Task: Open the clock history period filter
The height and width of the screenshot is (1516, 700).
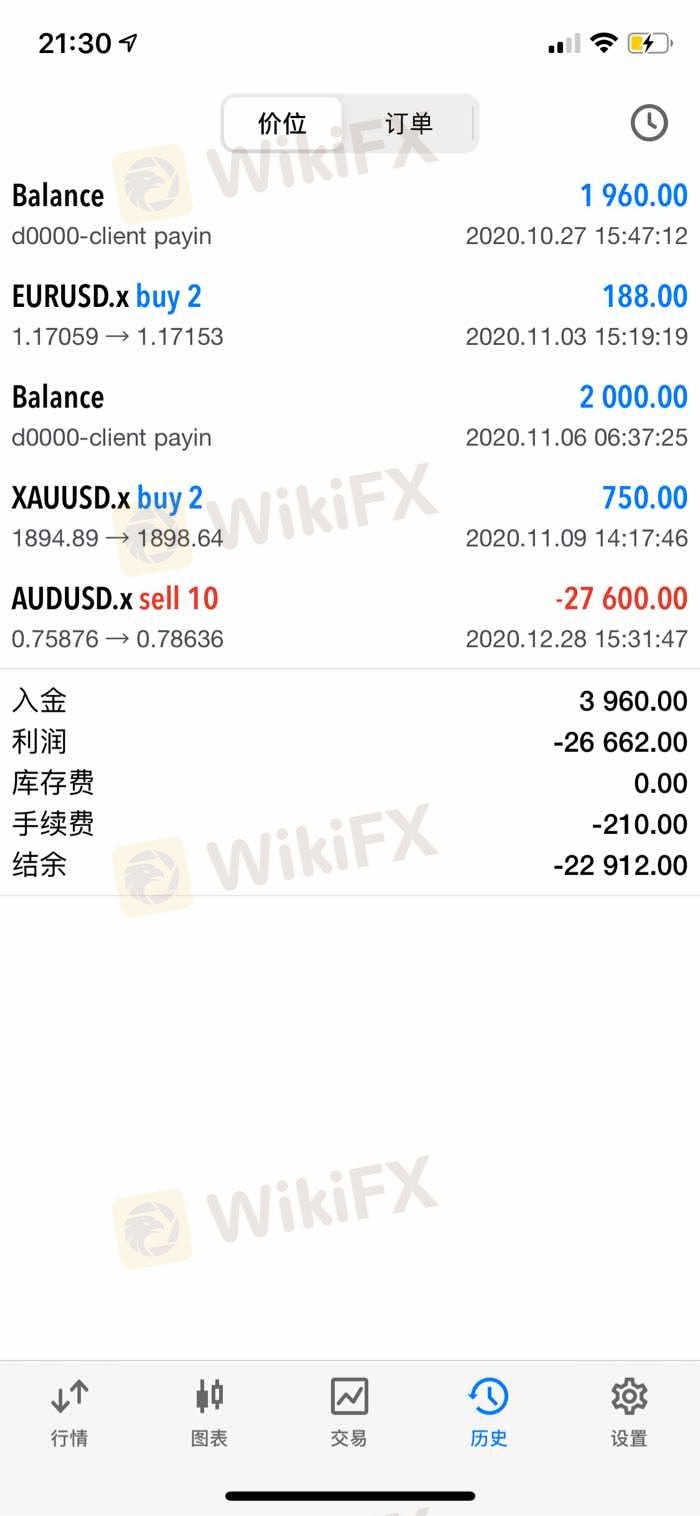Action: pyautogui.click(x=649, y=123)
